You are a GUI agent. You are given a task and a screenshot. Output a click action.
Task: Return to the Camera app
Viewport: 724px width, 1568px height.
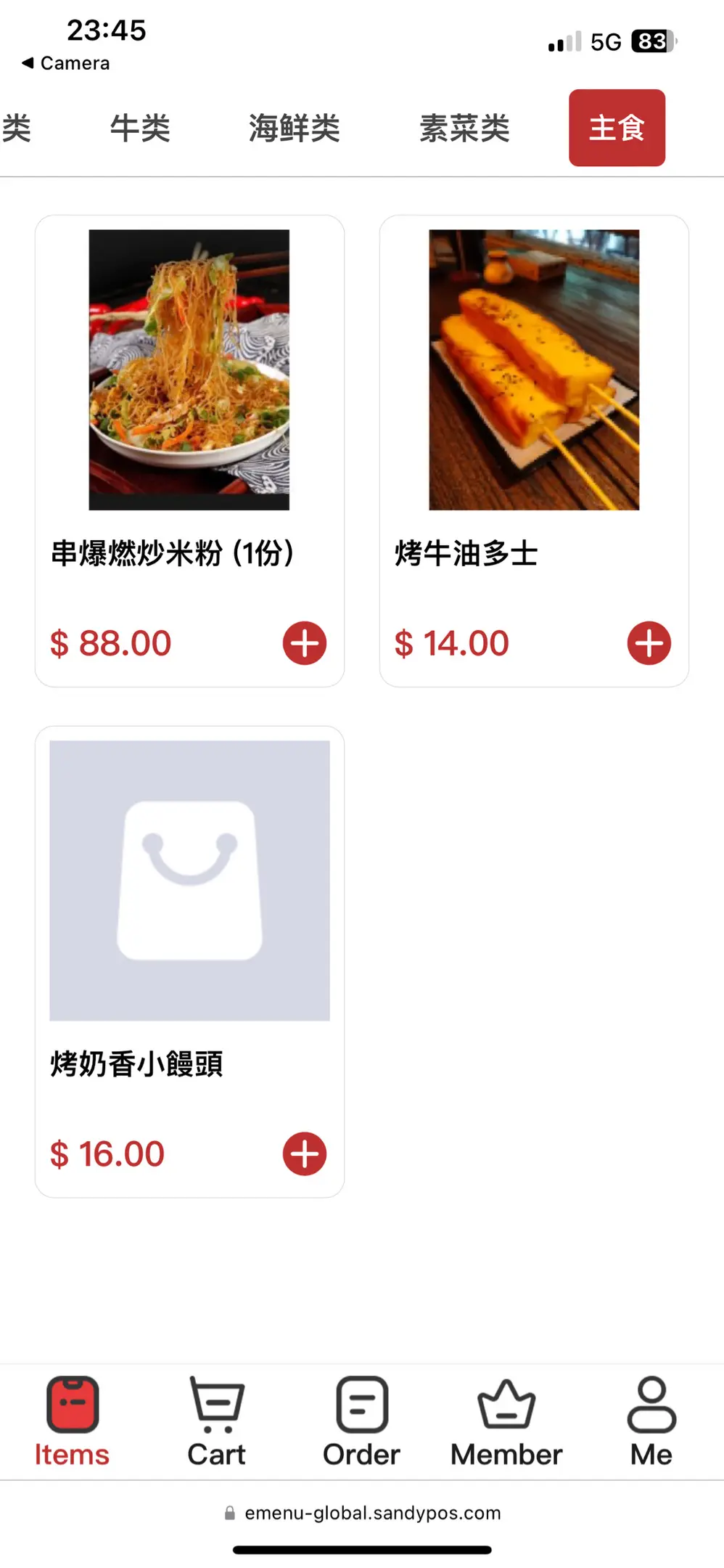(66, 63)
